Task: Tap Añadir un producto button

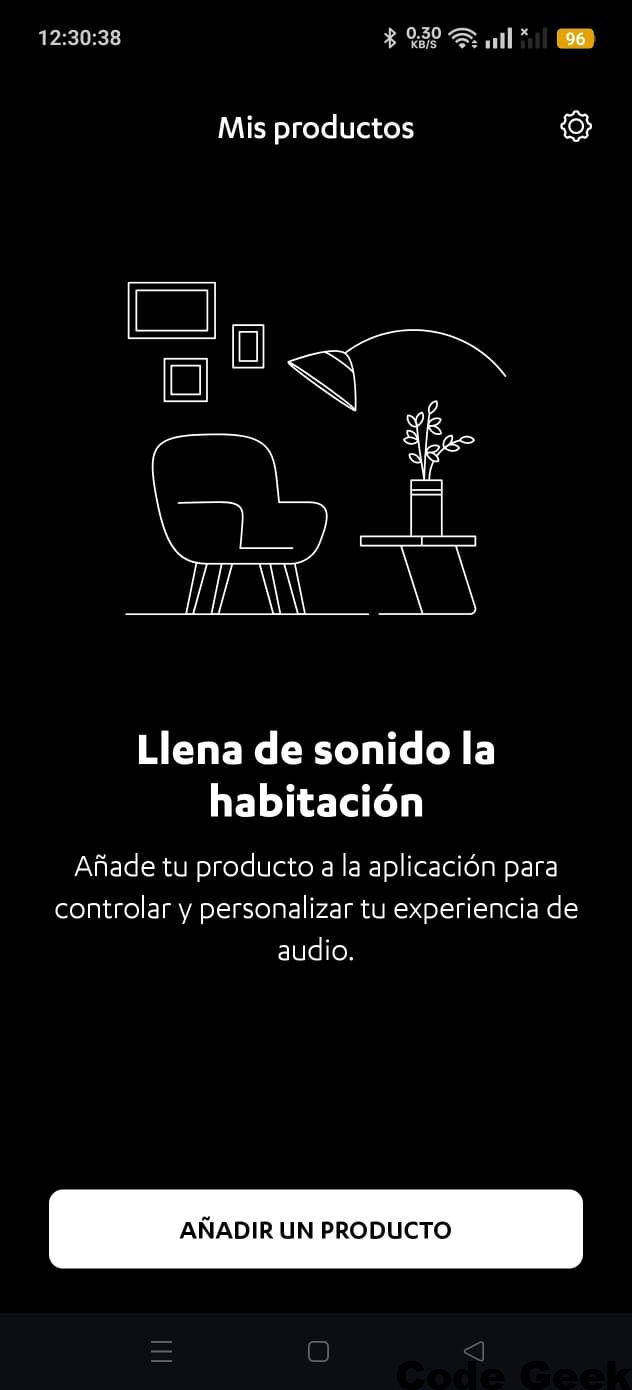Action: [316, 1229]
